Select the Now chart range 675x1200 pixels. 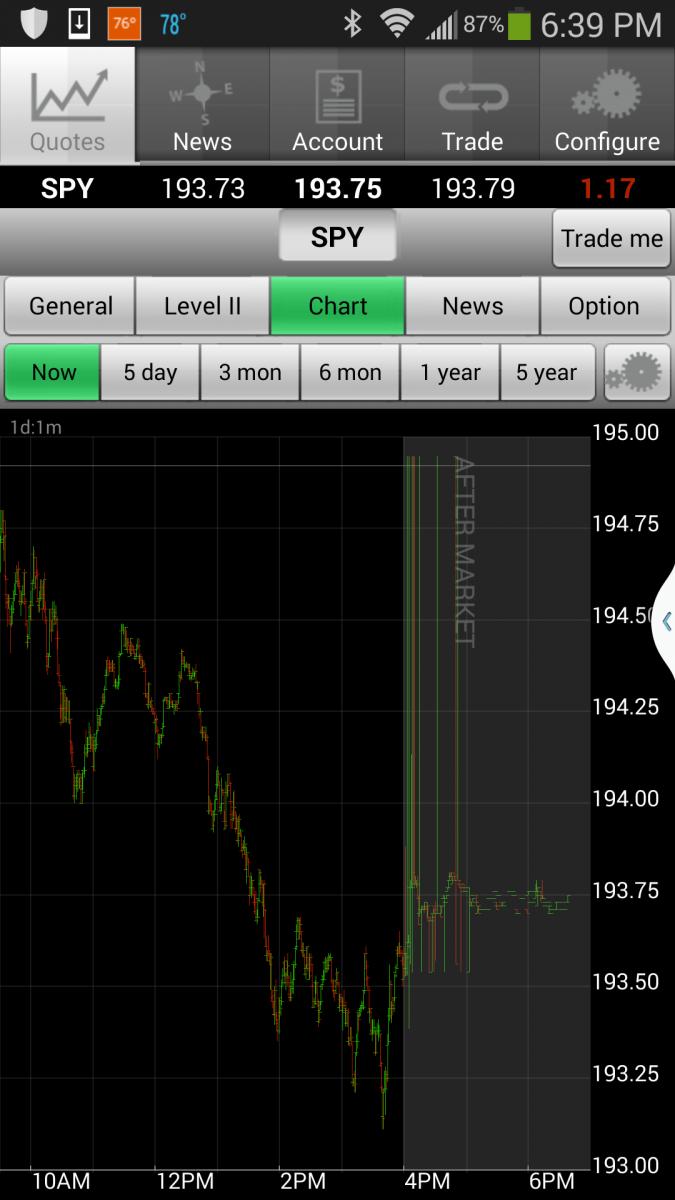(53, 373)
